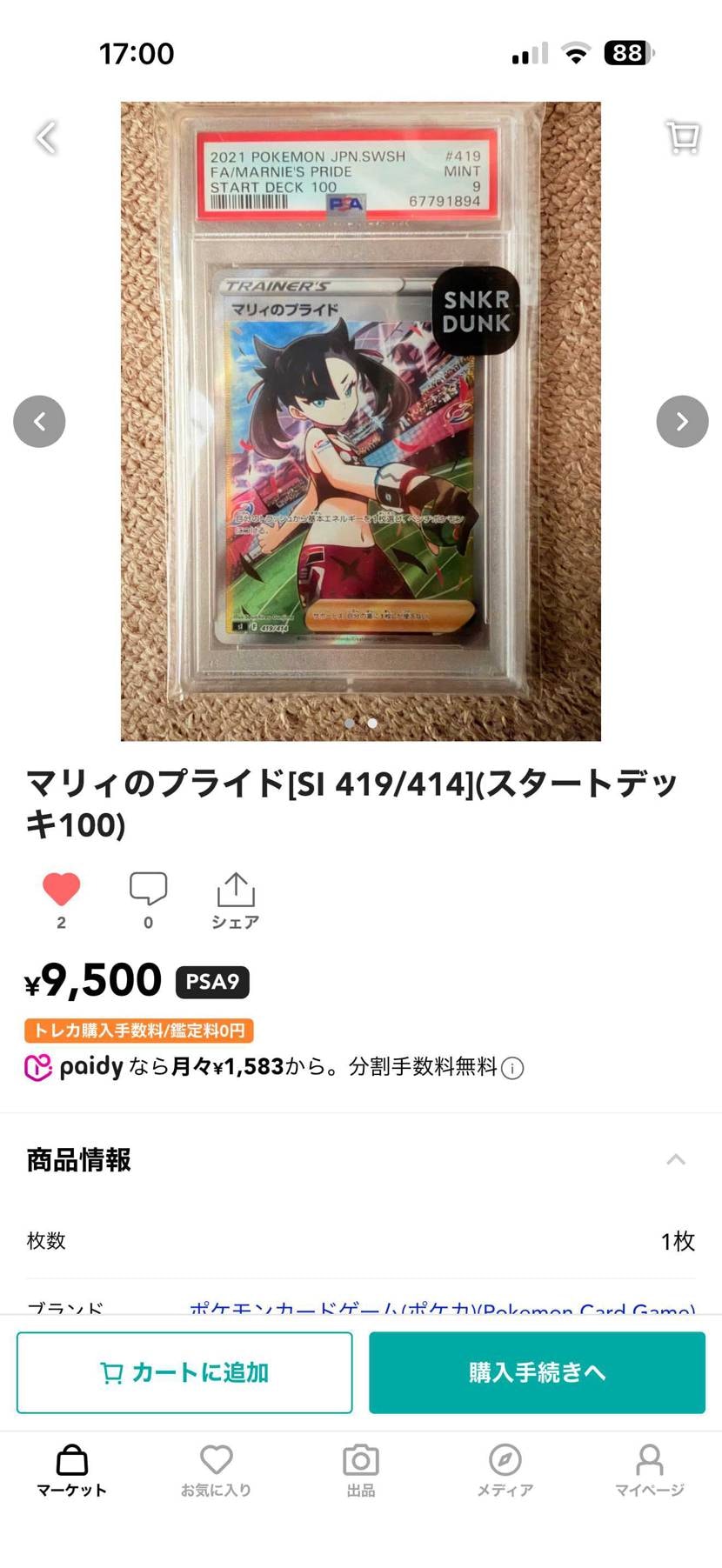
Task: Tap the product photo of the PSA card
Action: click(x=360, y=420)
